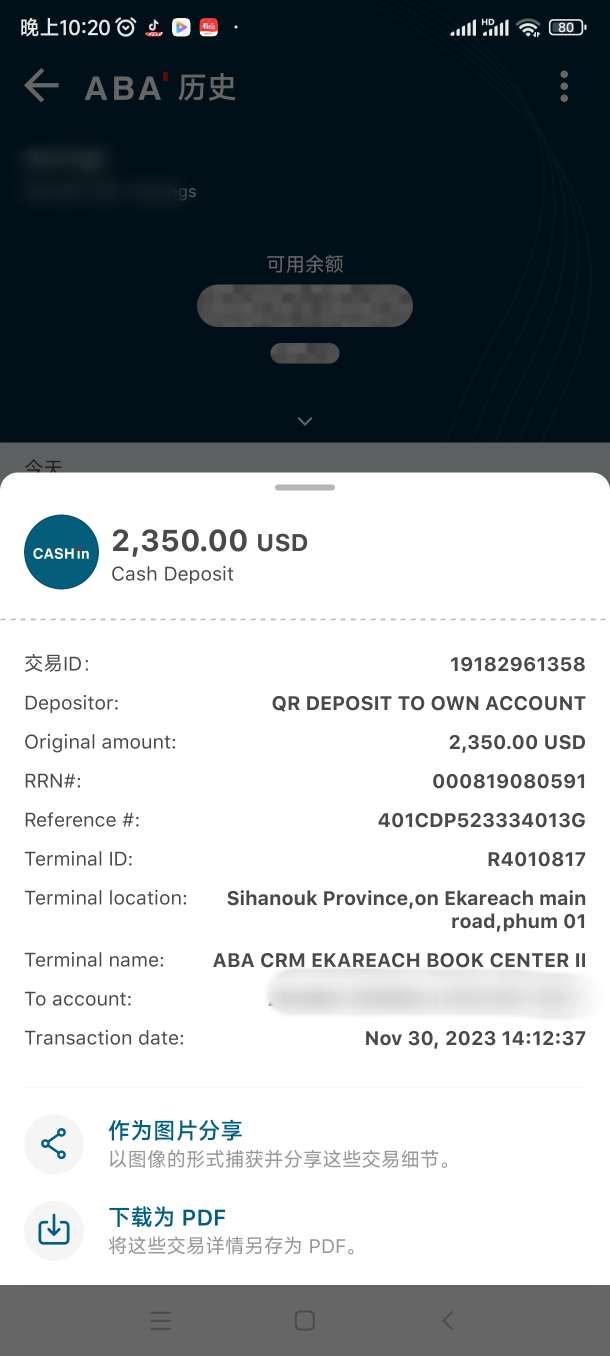The height and width of the screenshot is (1356, 610).
Task: Go back with the top-left arrow
Action: [x=41, y=87]
